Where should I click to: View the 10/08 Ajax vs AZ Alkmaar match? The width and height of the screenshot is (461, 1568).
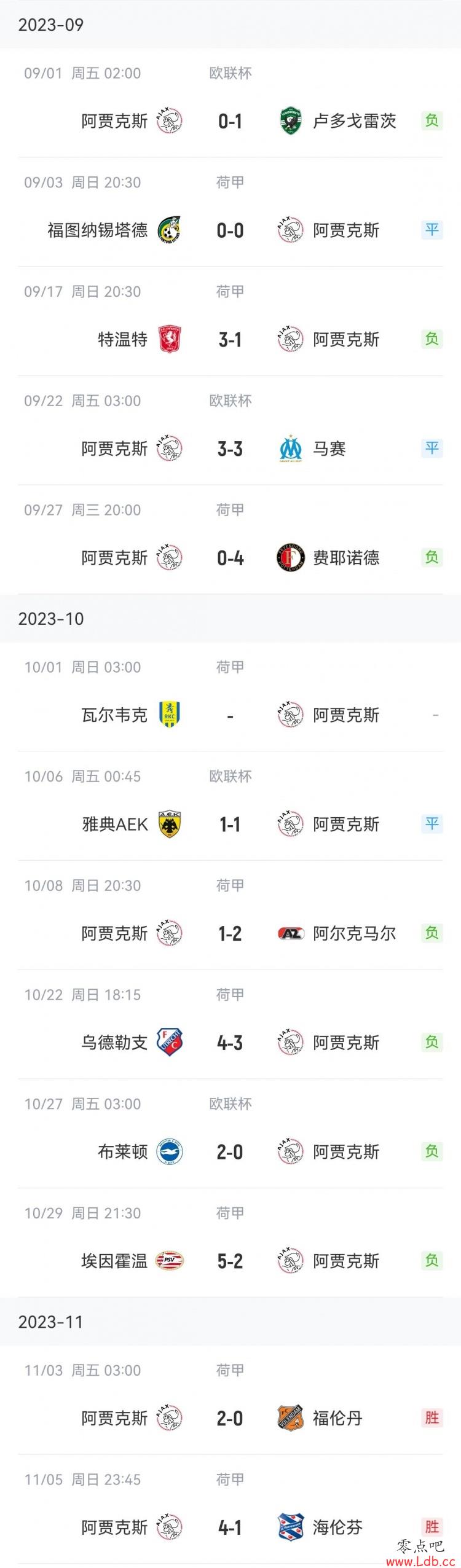coord(230,934)
